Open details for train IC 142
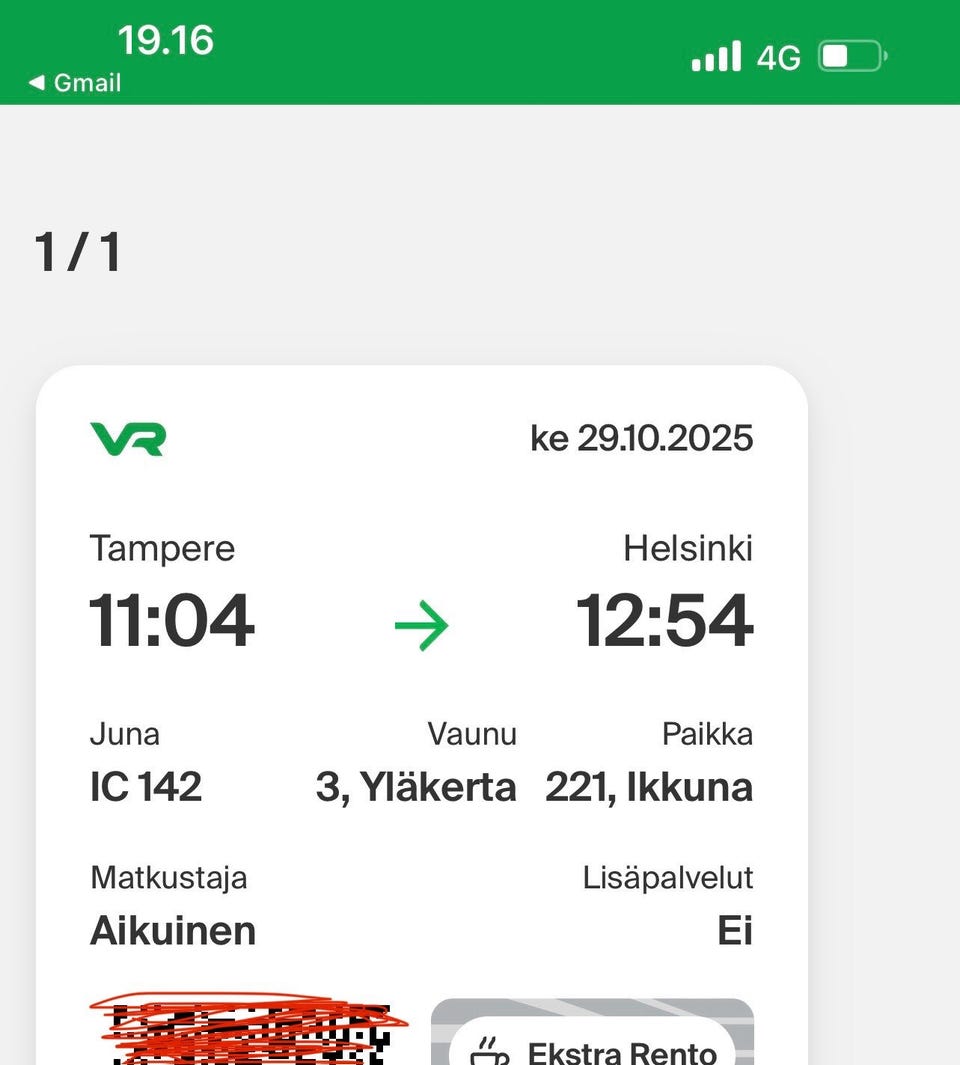This screenshot has height=1065, width=960. [146, 787]
